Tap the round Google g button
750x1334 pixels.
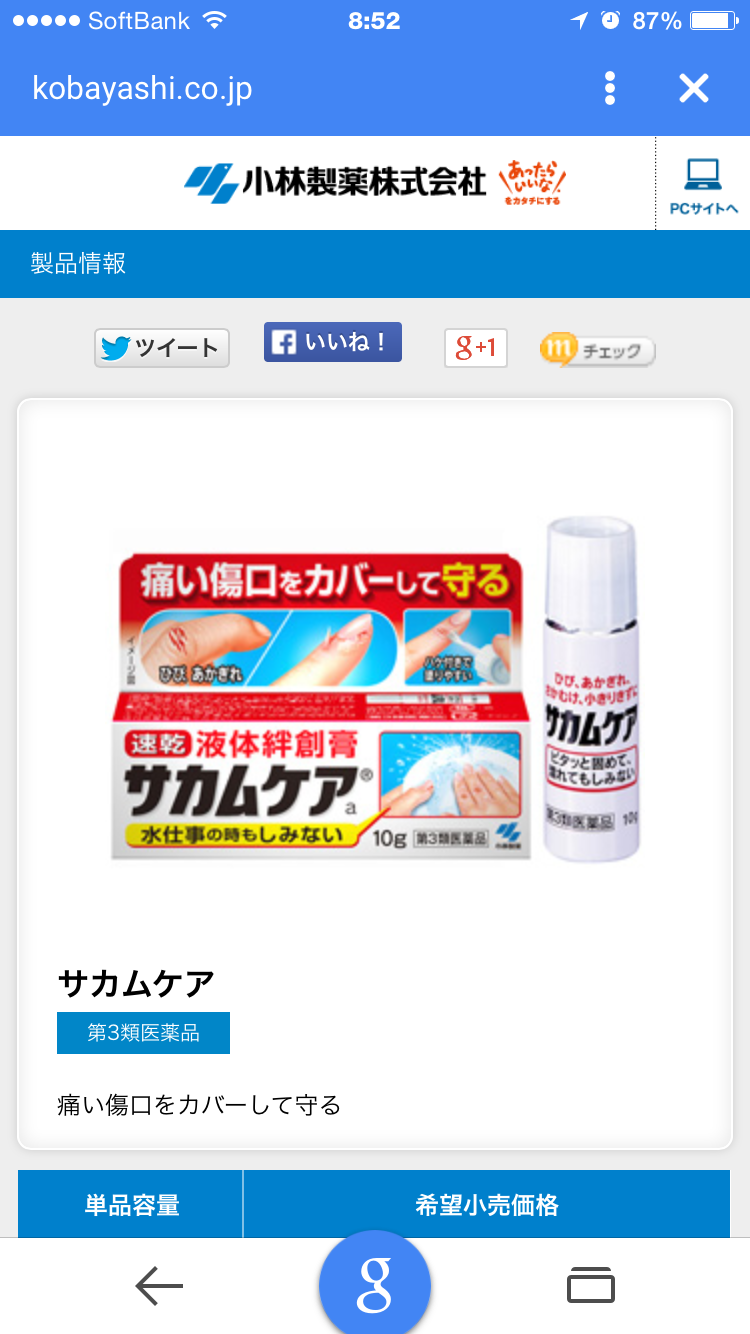[375, 1285]
